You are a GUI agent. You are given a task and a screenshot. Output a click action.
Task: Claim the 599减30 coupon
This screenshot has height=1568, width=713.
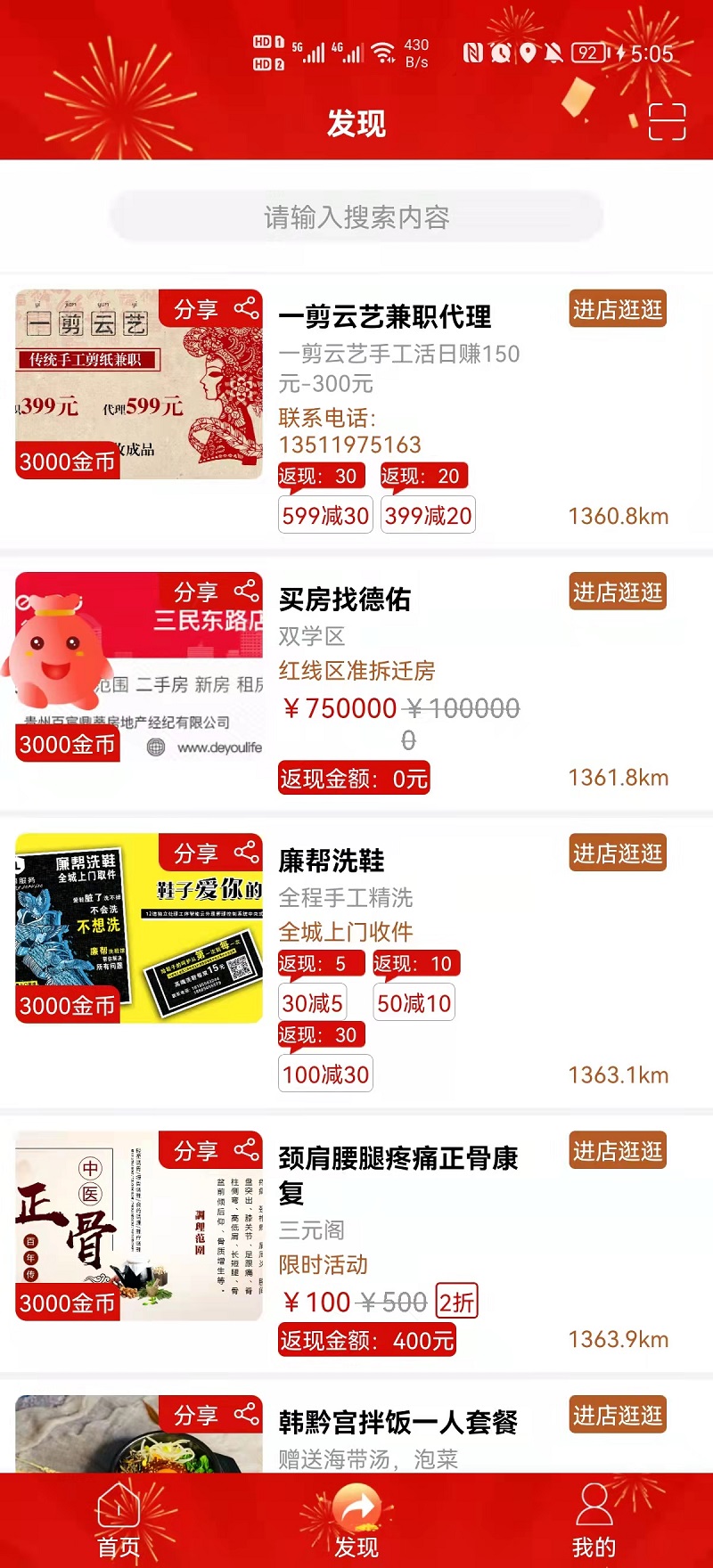[x=324, y=515]
